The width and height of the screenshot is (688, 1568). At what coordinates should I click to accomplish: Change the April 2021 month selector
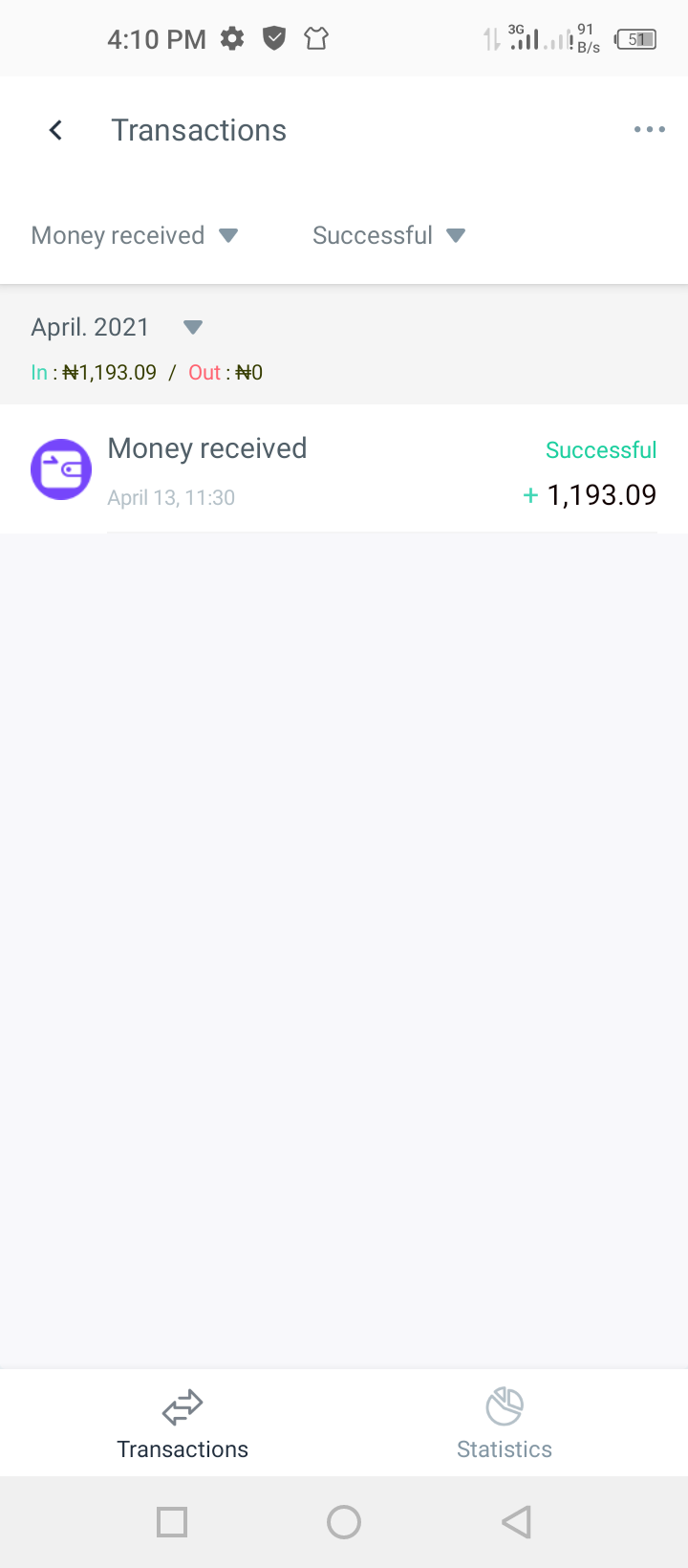click(x=118, y=327)
